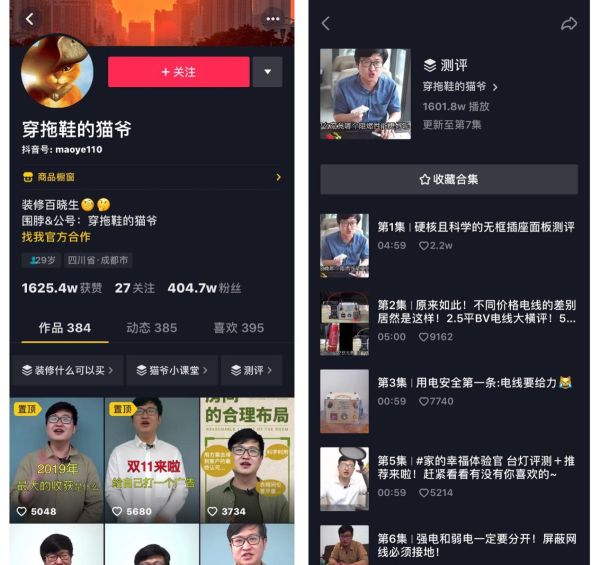The width and height of the screenshot is (600, 565).
Task: Save the collection with 收藏合集
Action: [448, 179]
